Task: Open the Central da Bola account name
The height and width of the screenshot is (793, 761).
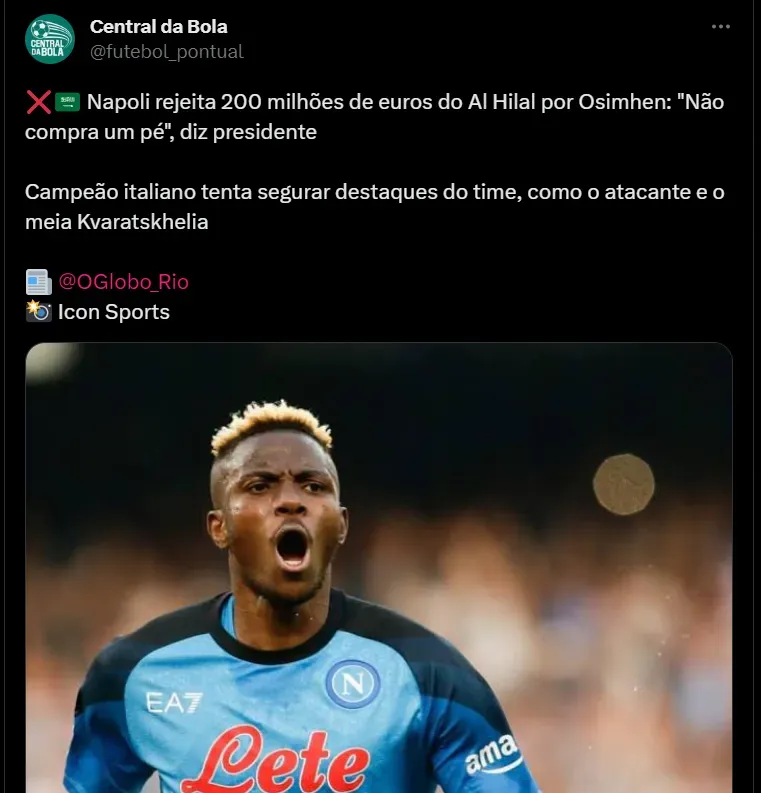Action: click(158, 26)
